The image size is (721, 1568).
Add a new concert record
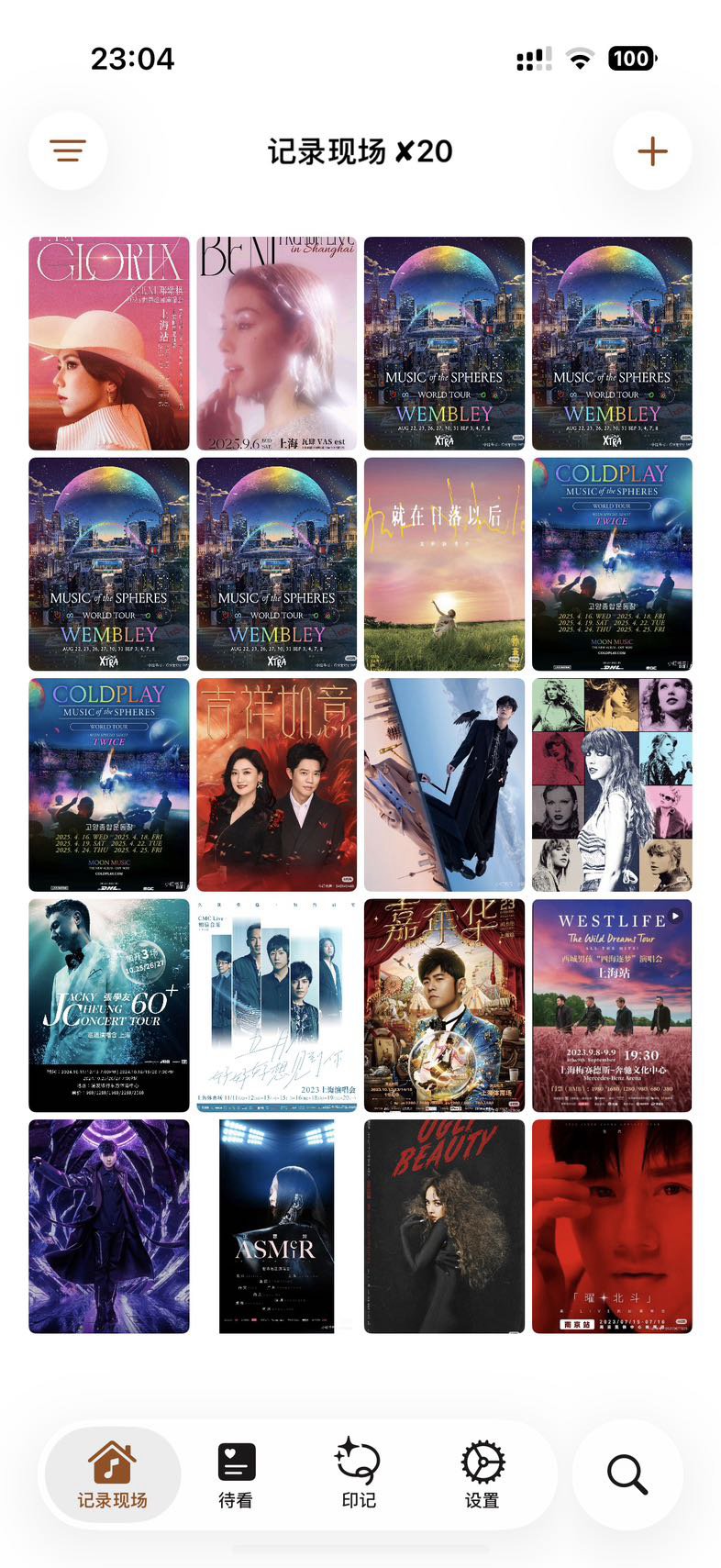652,151
